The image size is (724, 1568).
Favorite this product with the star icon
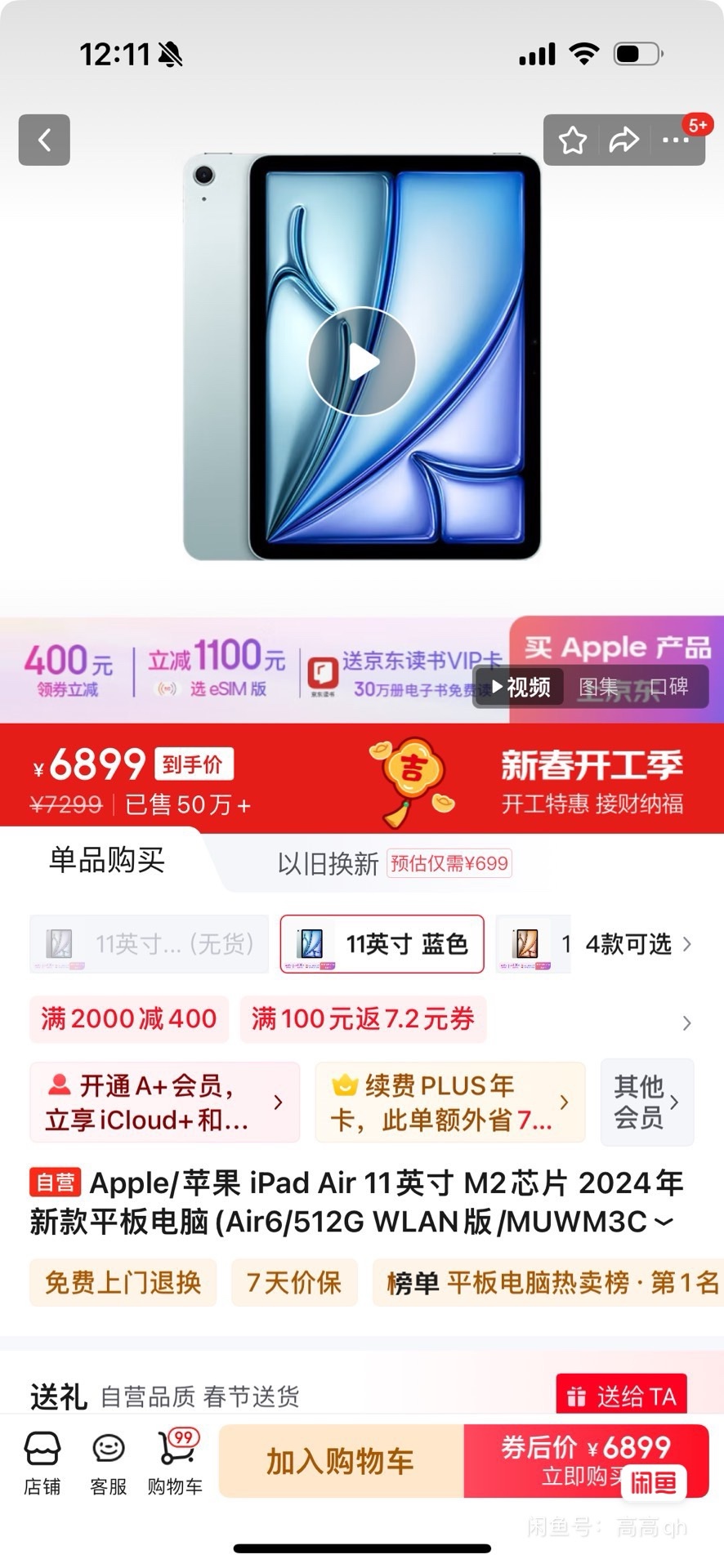pyautogui.click(x=572, y=140)
